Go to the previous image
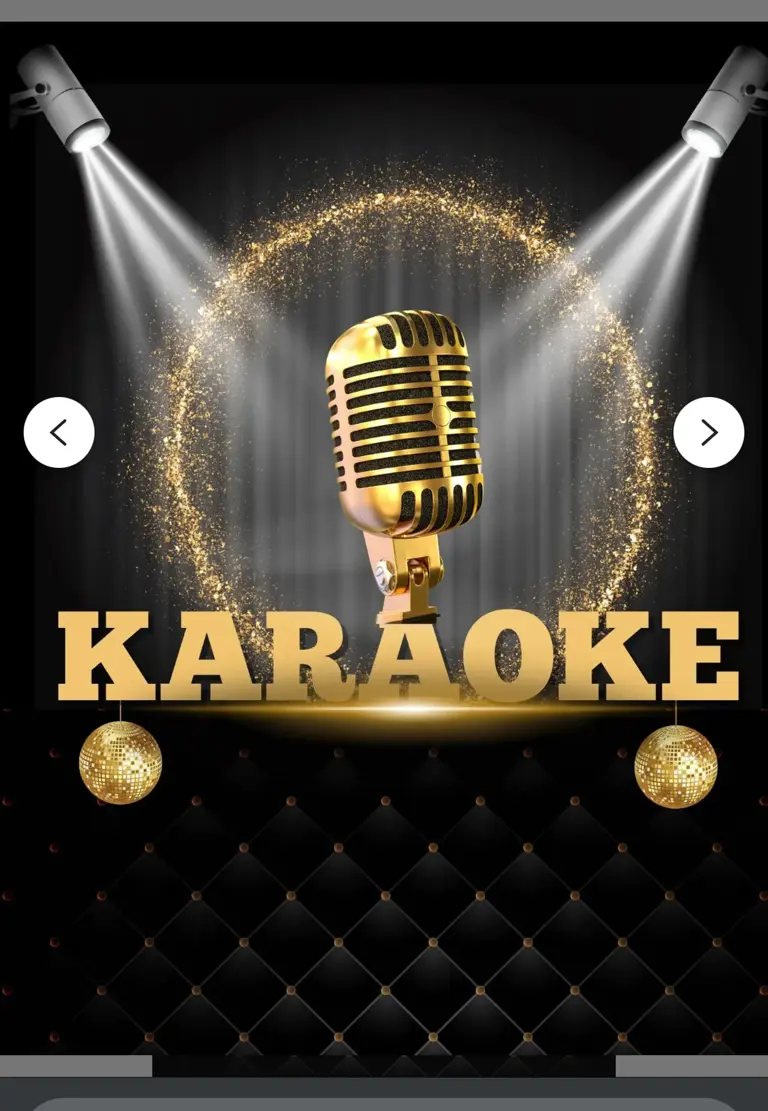This screenshot has height=1111, width=768. point(59,432)
